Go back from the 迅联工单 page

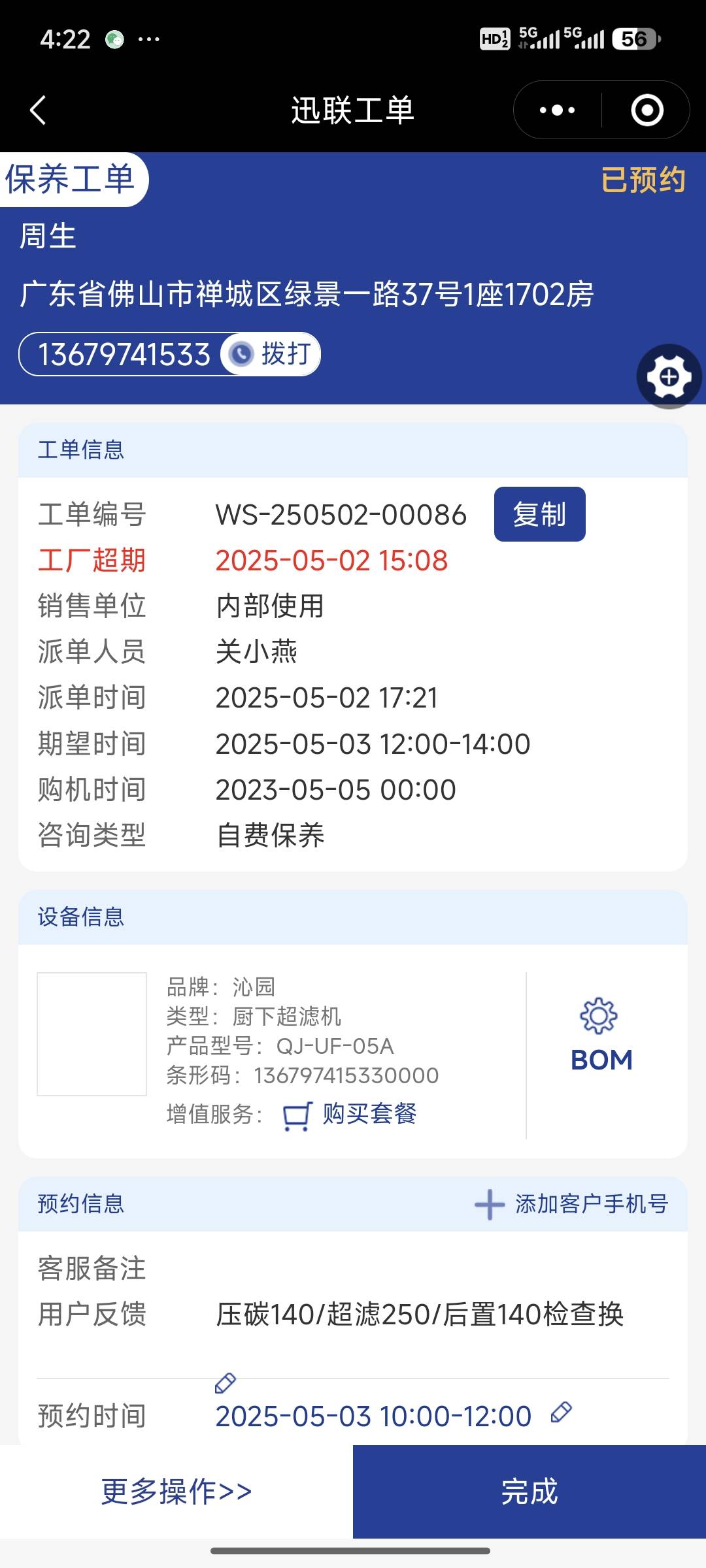click(38, 110)
